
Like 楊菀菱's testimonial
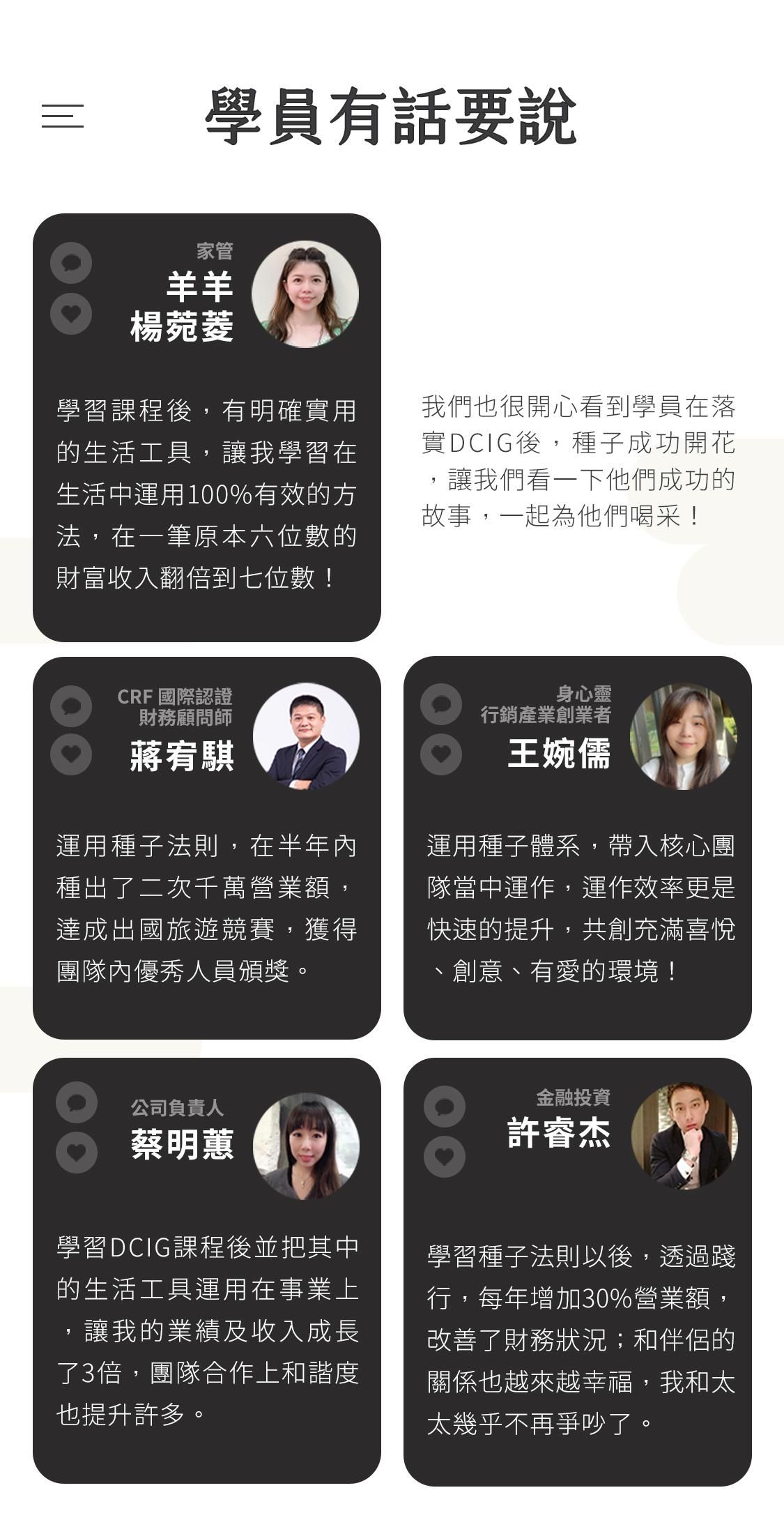coord(71,314)
